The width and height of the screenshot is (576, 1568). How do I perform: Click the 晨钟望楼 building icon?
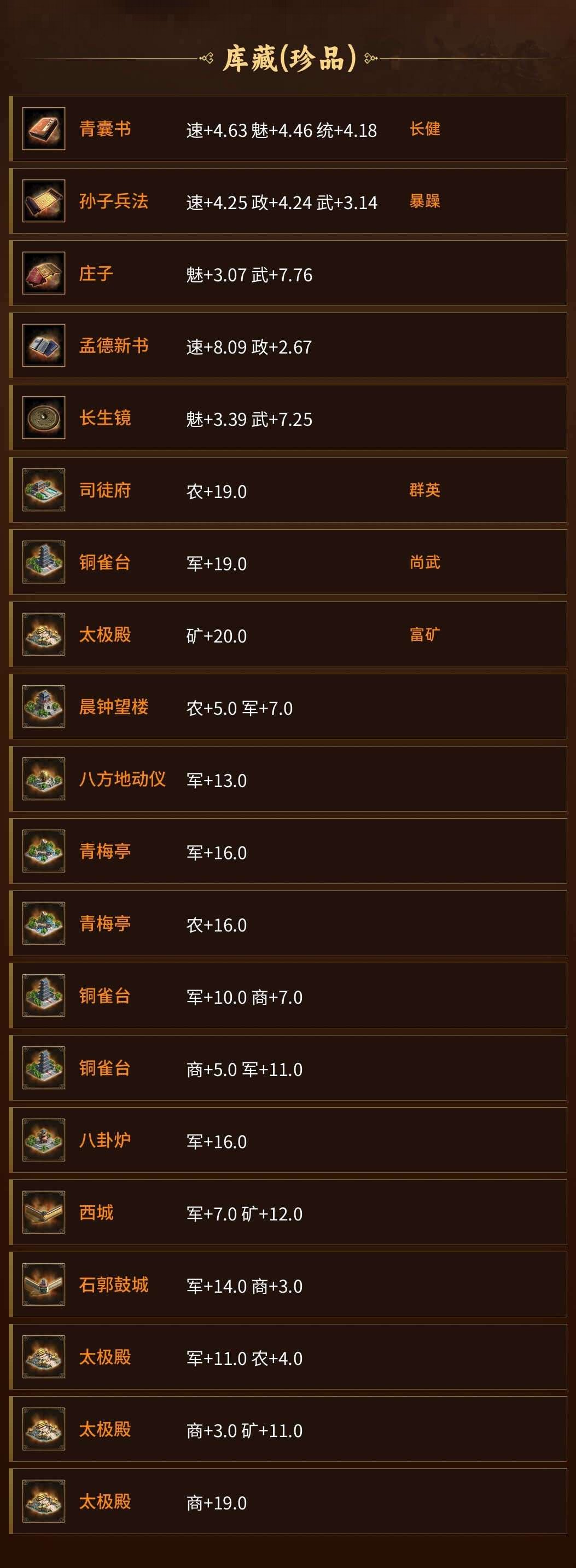coord(43,707)
